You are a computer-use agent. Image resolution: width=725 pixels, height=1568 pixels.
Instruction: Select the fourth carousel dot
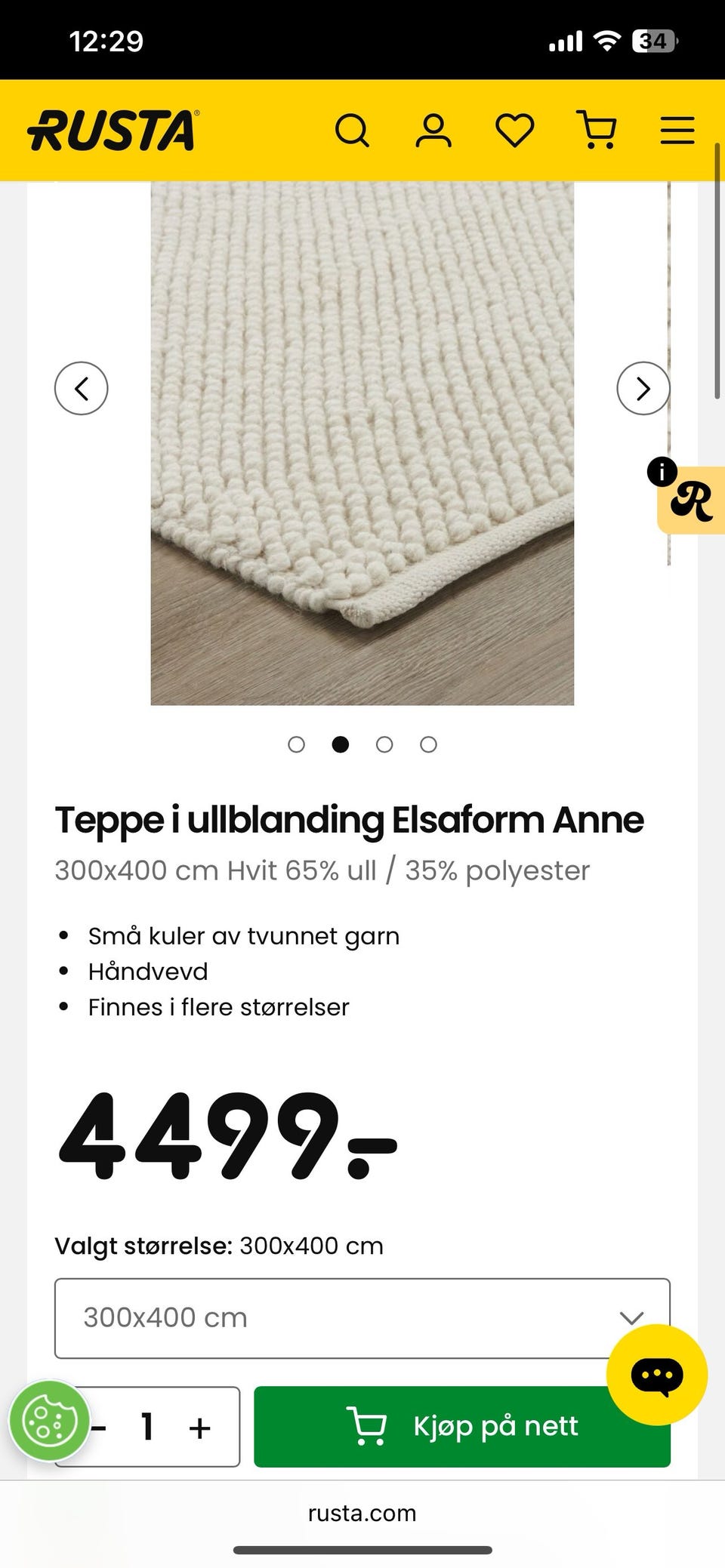(427, 744)
